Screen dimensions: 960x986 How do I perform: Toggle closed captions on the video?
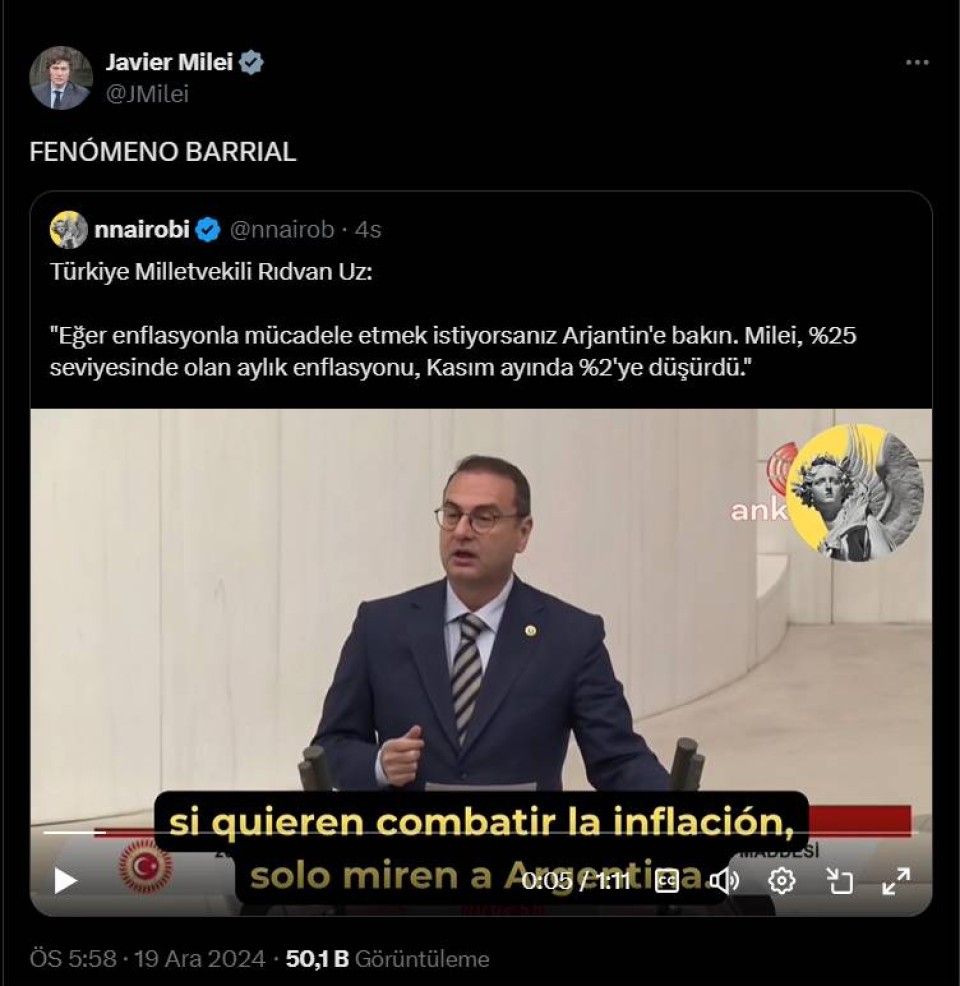(666, 881)
